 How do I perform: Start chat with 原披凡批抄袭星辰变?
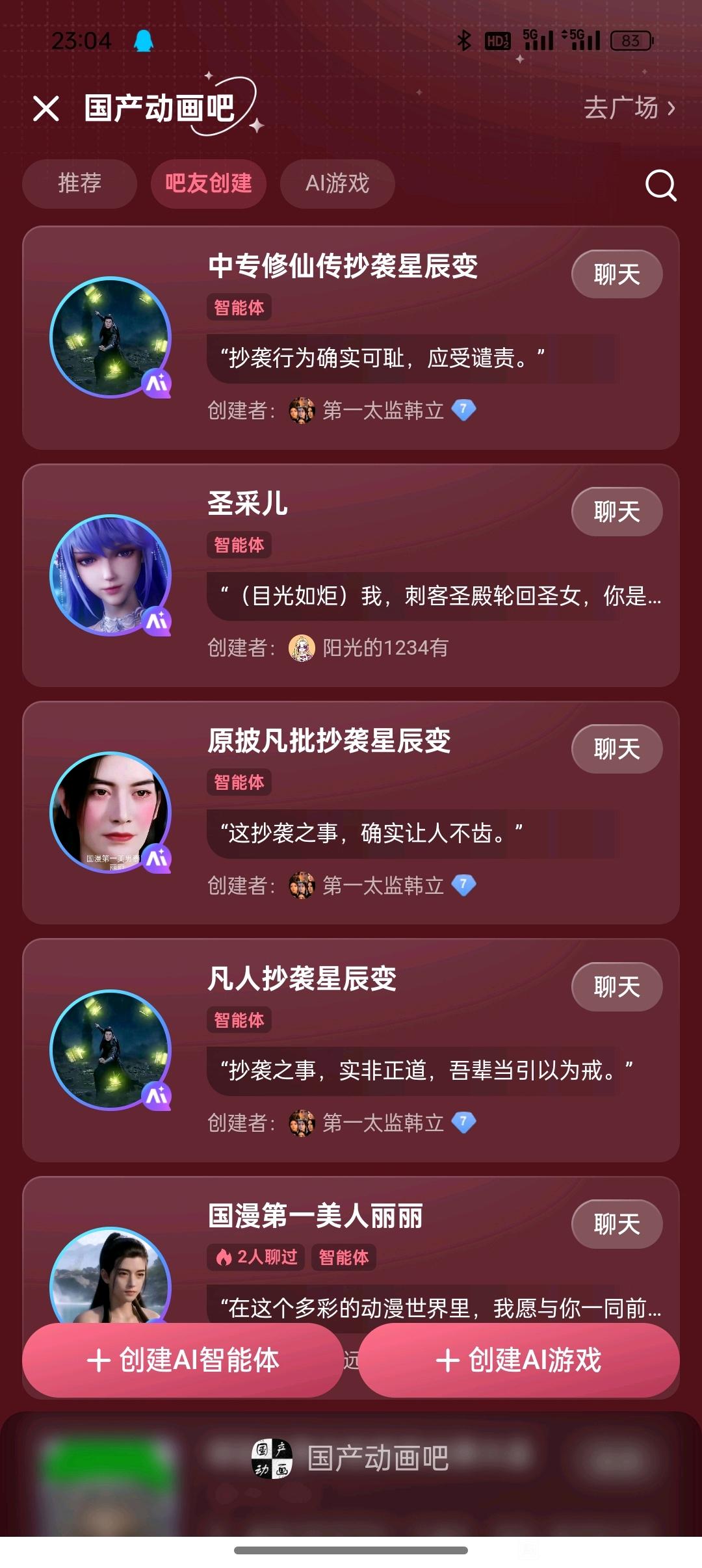[x=616, y=749]
